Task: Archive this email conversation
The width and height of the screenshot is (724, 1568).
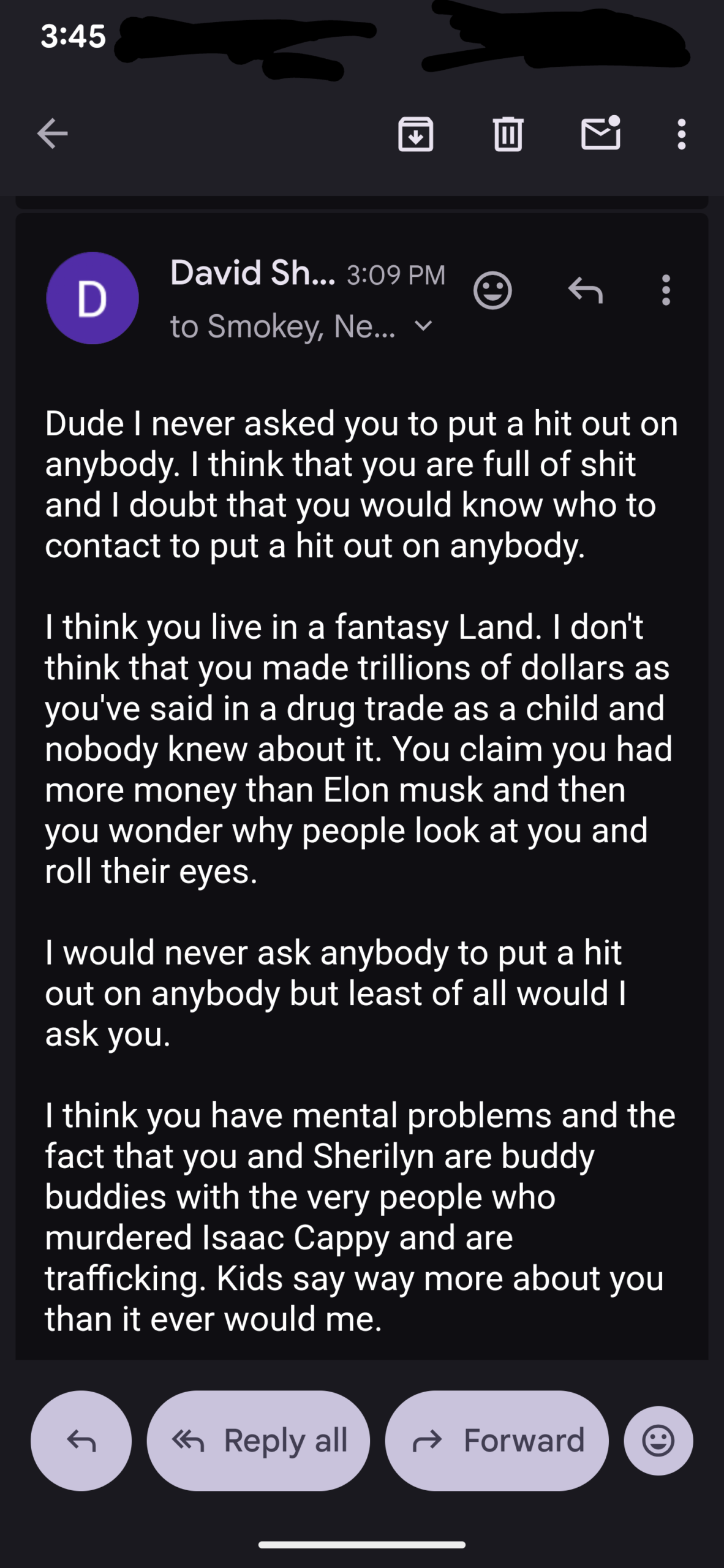Action: (x=416, y=134)
